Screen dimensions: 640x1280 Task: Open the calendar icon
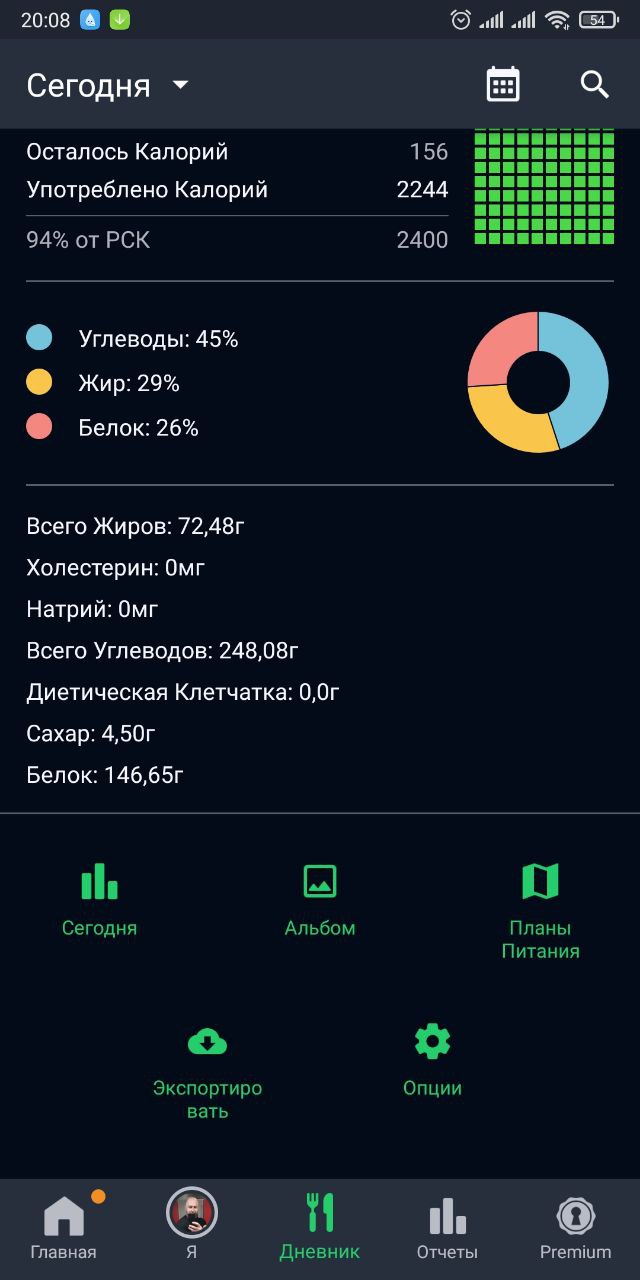coord(503,85)
